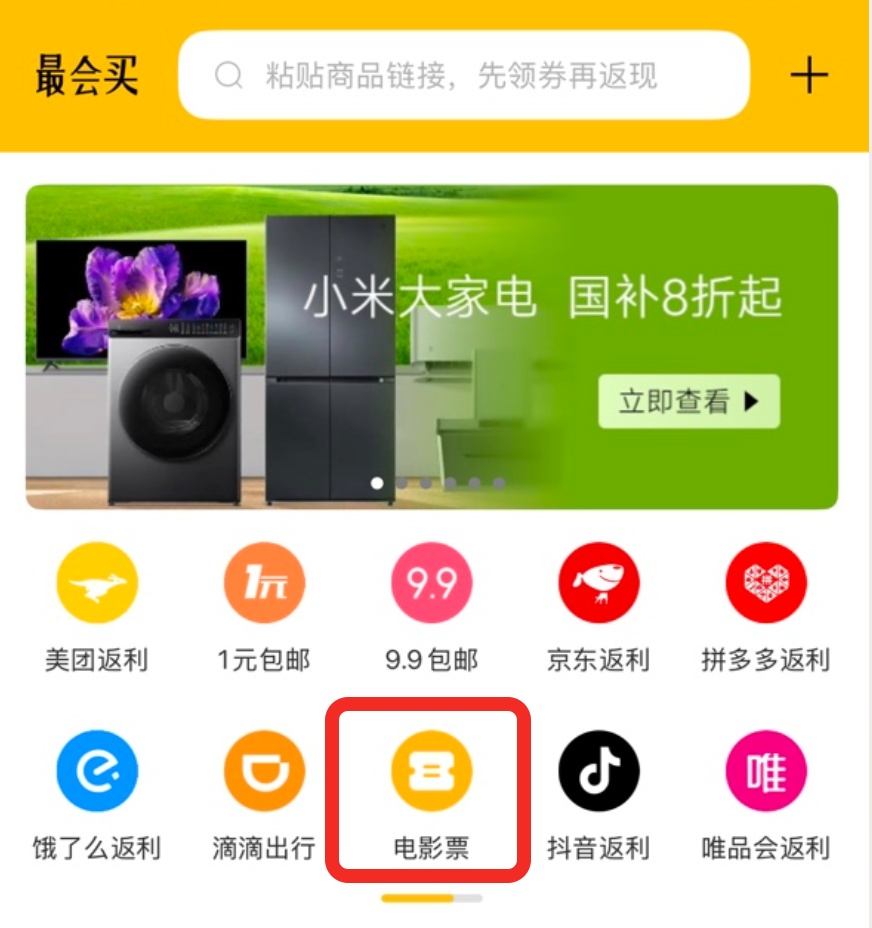This screenshot has width=872, height=928.
Task: Open the plus menu in header
Action: click(809, 75)
